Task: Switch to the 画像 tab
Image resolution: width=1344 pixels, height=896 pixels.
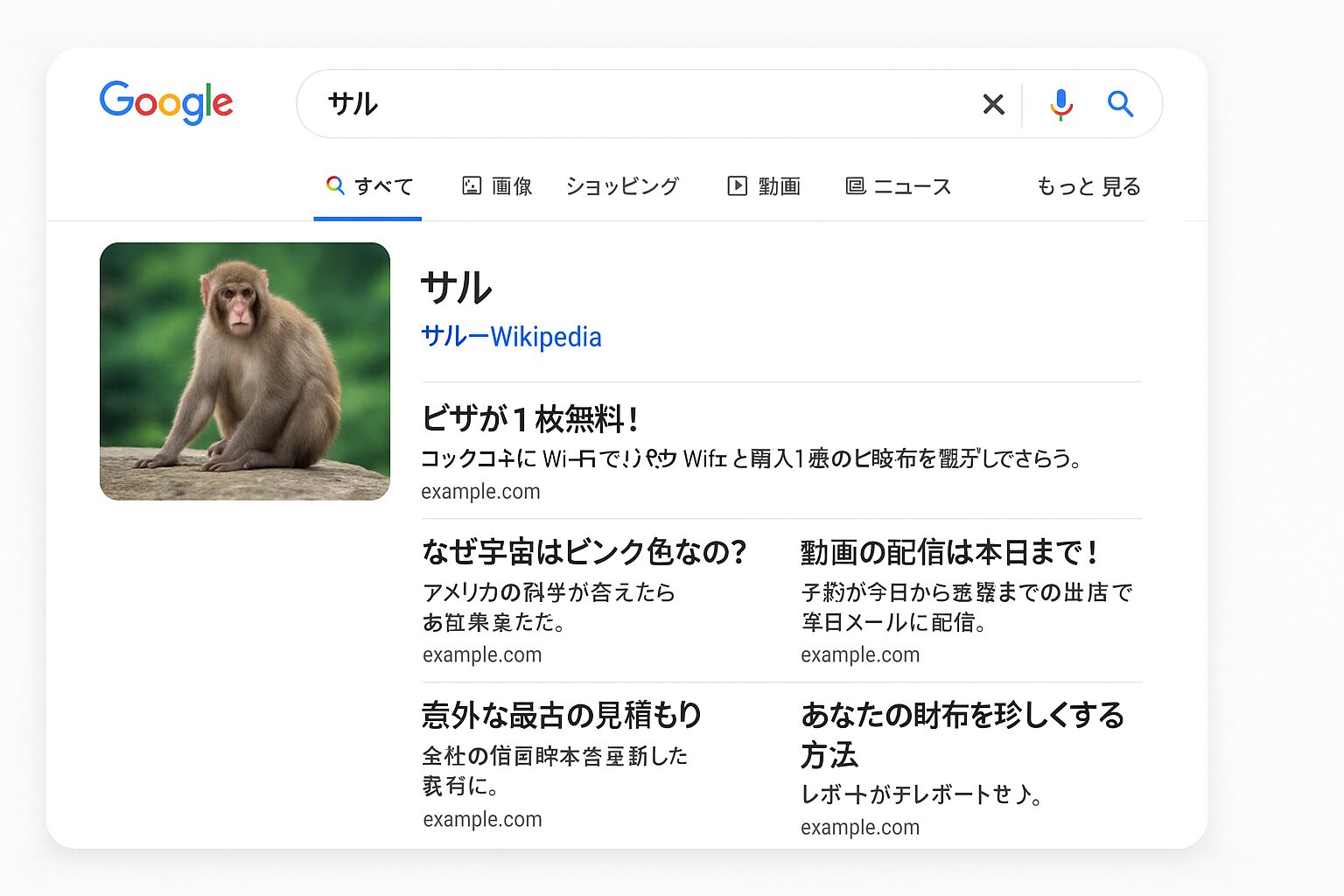Action: (x=497, y=186)
